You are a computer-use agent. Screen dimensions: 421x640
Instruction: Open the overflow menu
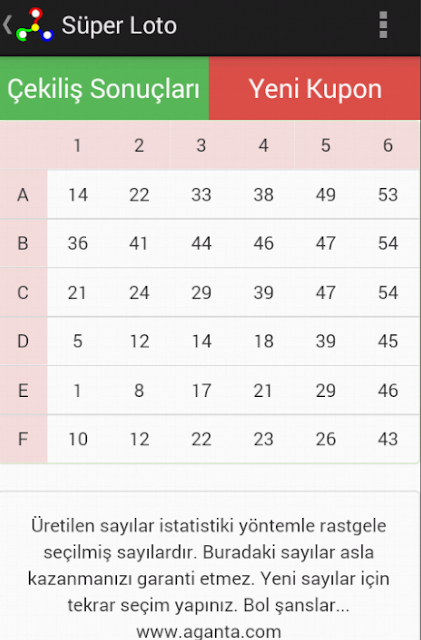(383, 25)
